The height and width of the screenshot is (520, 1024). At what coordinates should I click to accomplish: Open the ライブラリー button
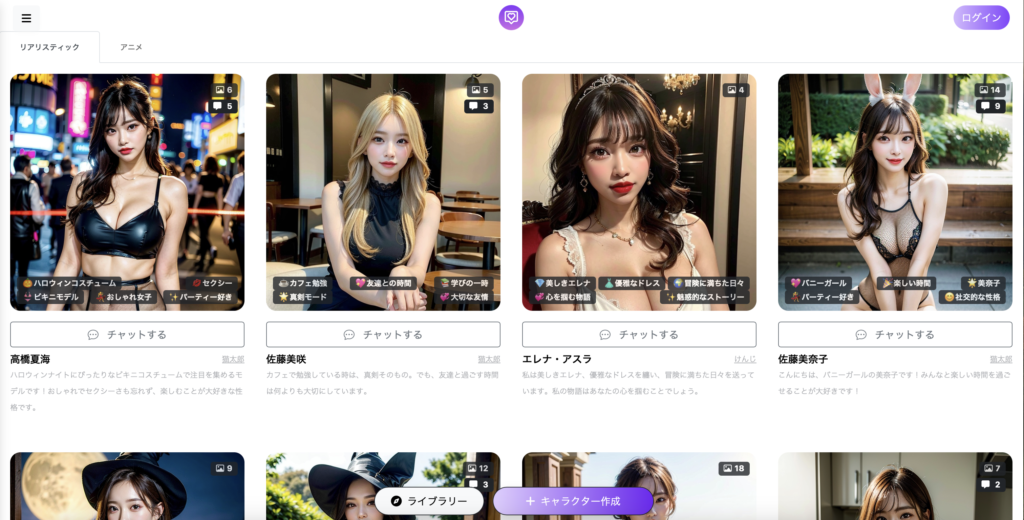429,501
